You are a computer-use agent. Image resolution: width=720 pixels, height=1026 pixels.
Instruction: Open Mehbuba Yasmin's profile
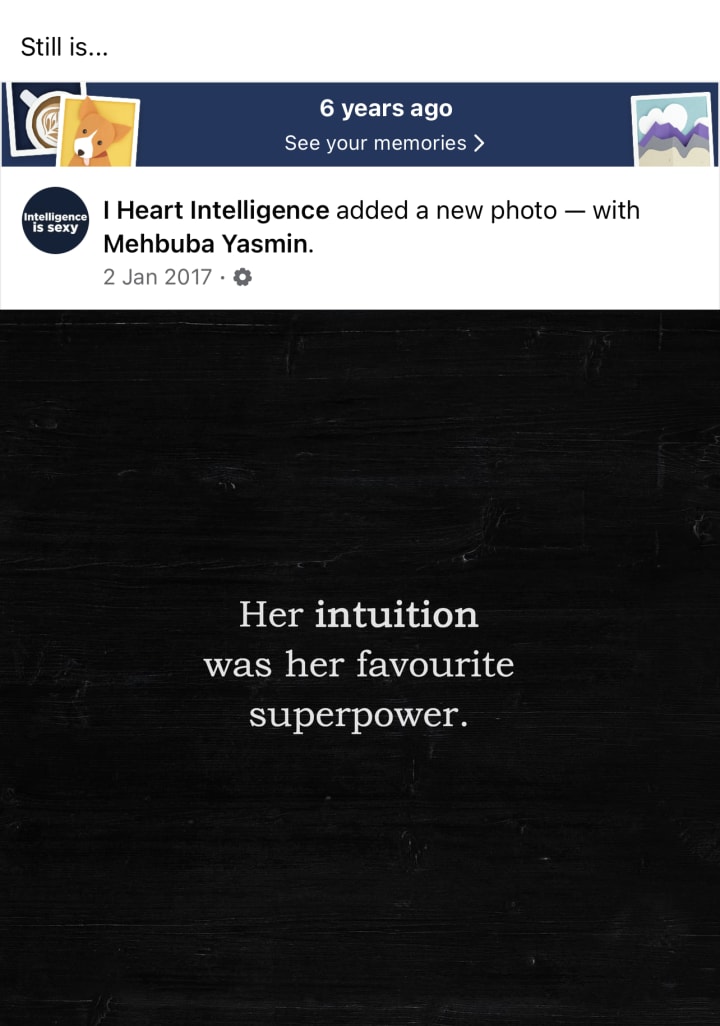(207, 243)
